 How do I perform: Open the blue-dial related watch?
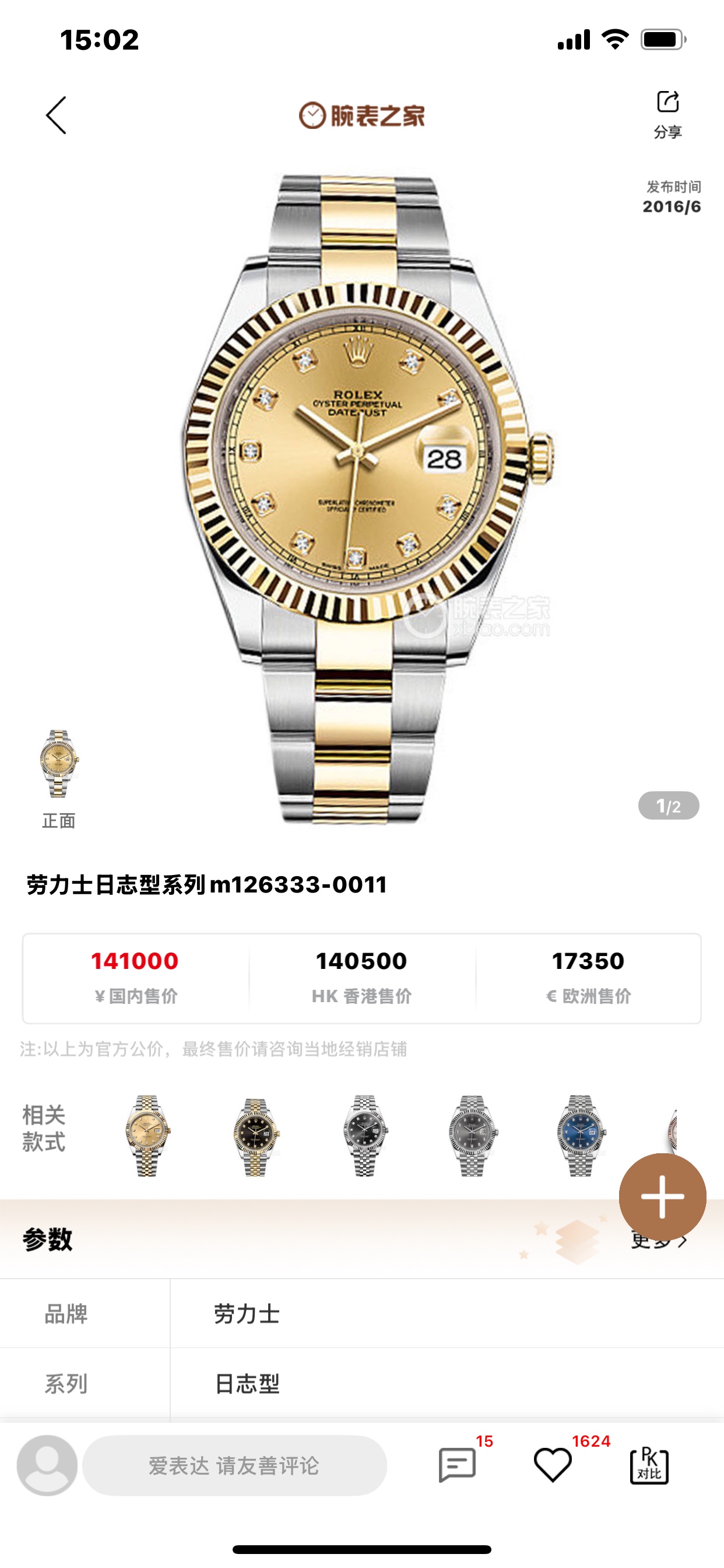pyautogui.click(x=581, y=1135)
